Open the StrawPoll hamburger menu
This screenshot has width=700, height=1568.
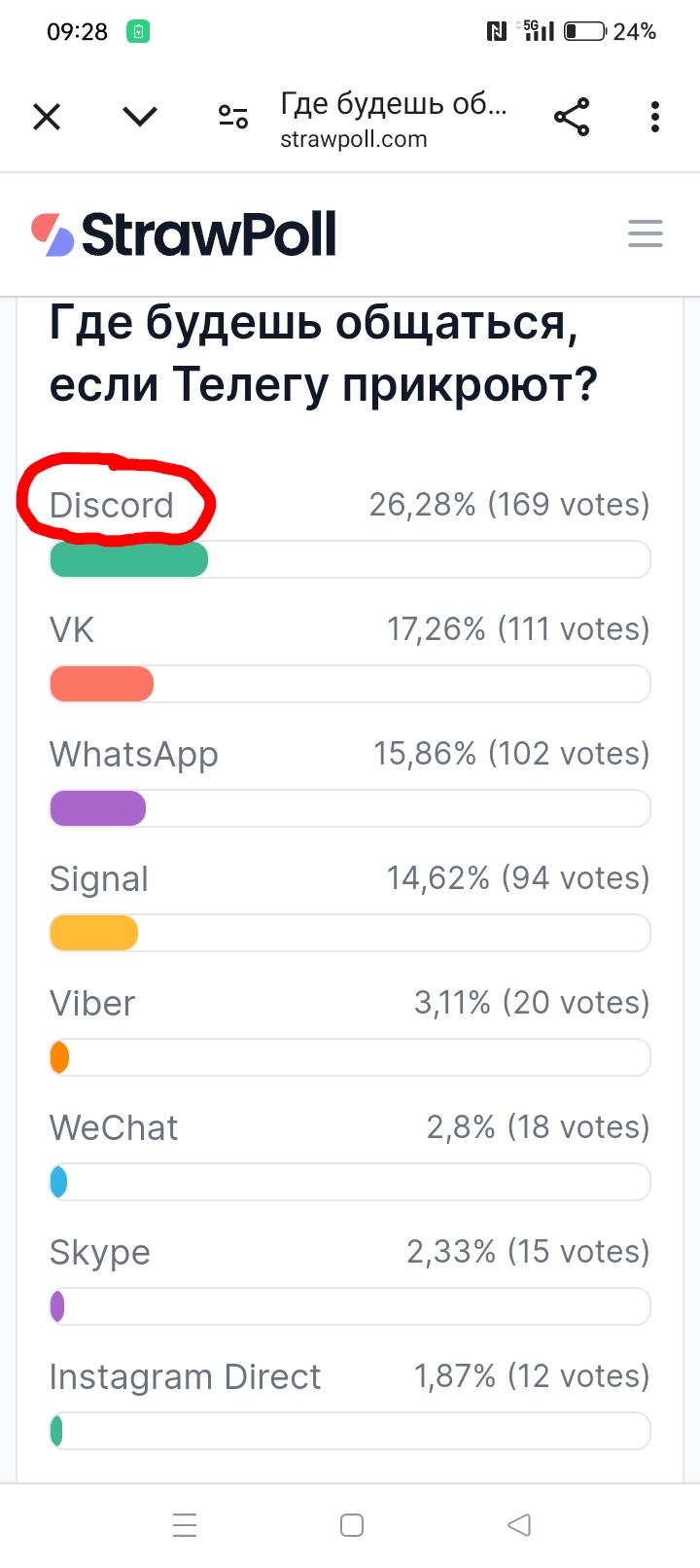(x=645, y=233)
